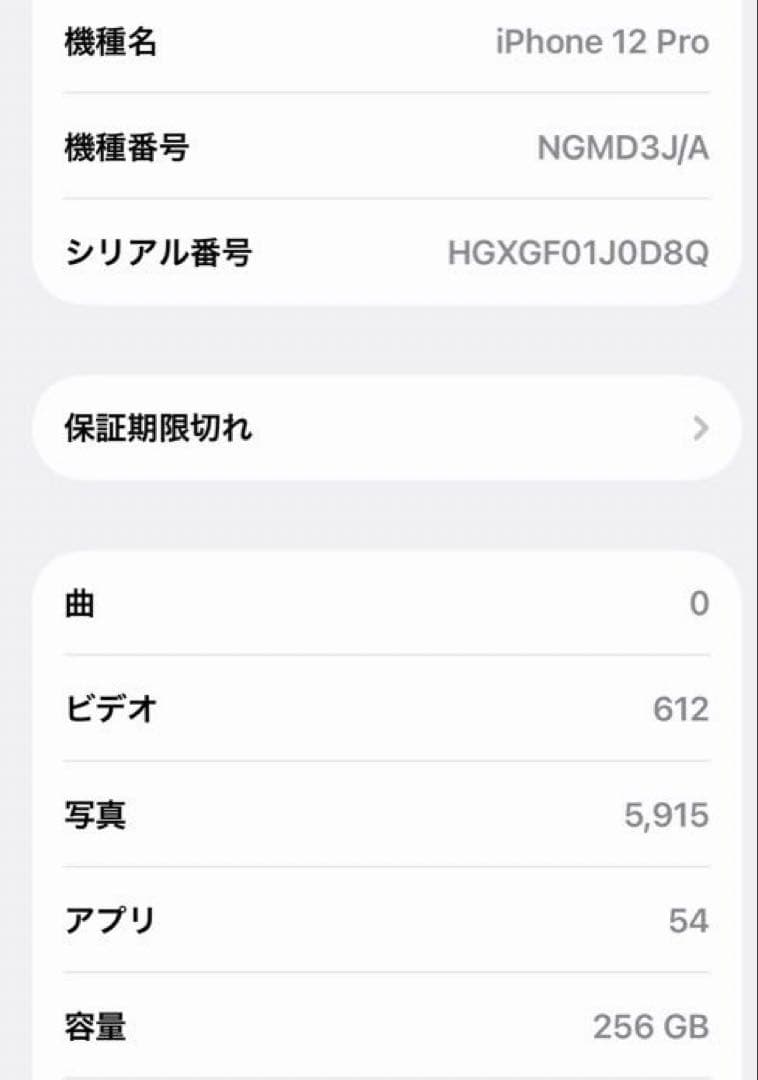Tap the chevron next to 保証期限切れ
Image resolution: width=758 pixels, height=1080 pixels.
pos(700,427)
